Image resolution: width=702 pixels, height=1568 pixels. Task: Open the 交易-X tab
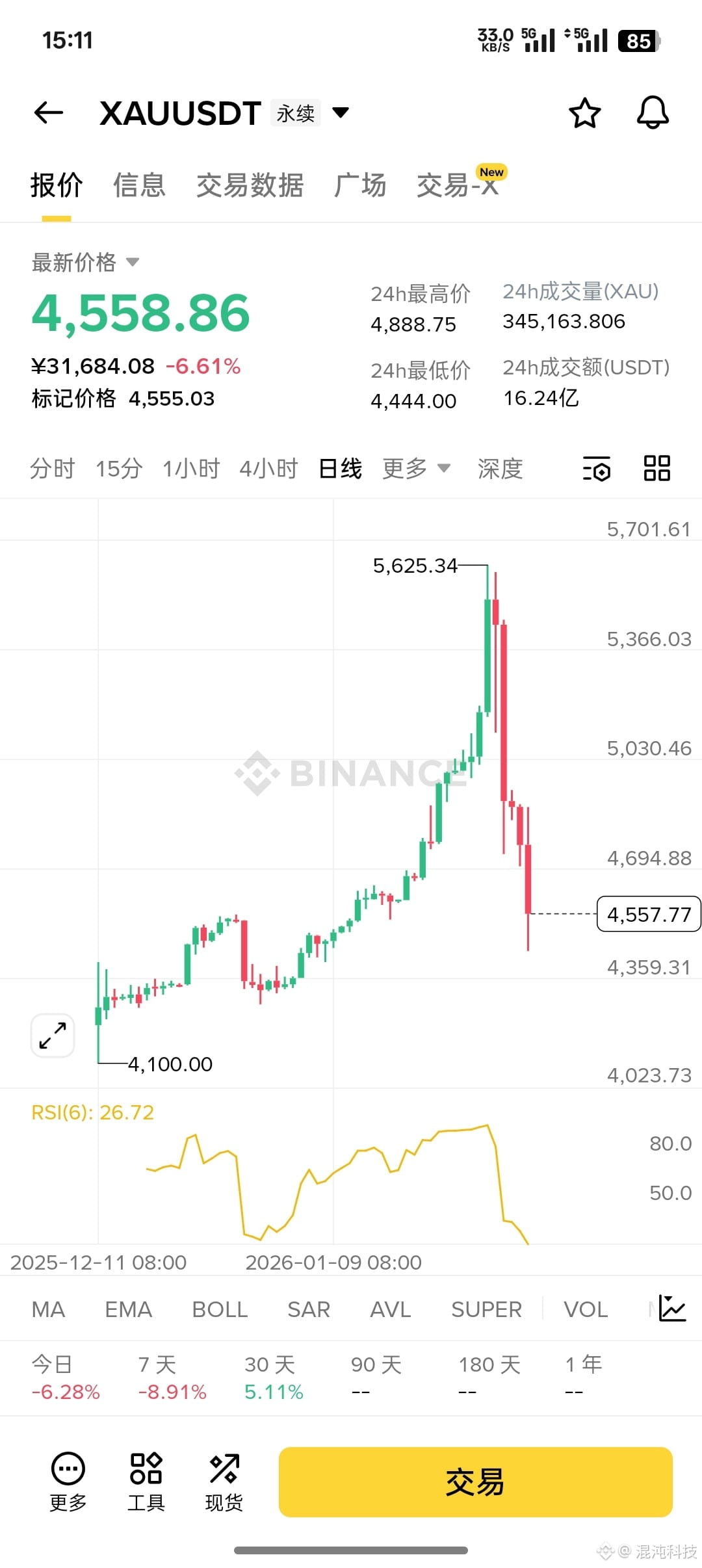pyautogui.click(x=458, y=185)
